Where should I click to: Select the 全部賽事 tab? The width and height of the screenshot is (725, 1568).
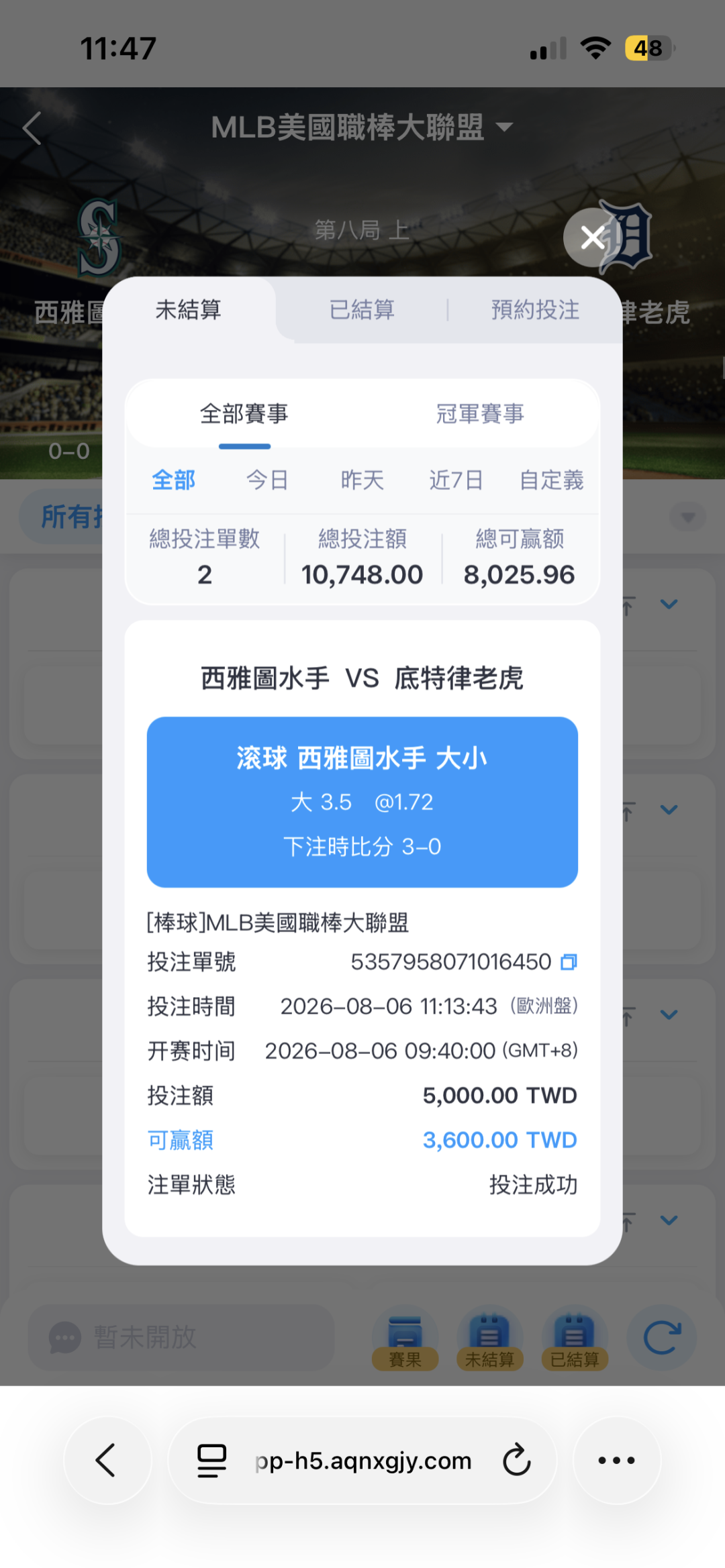244,414
